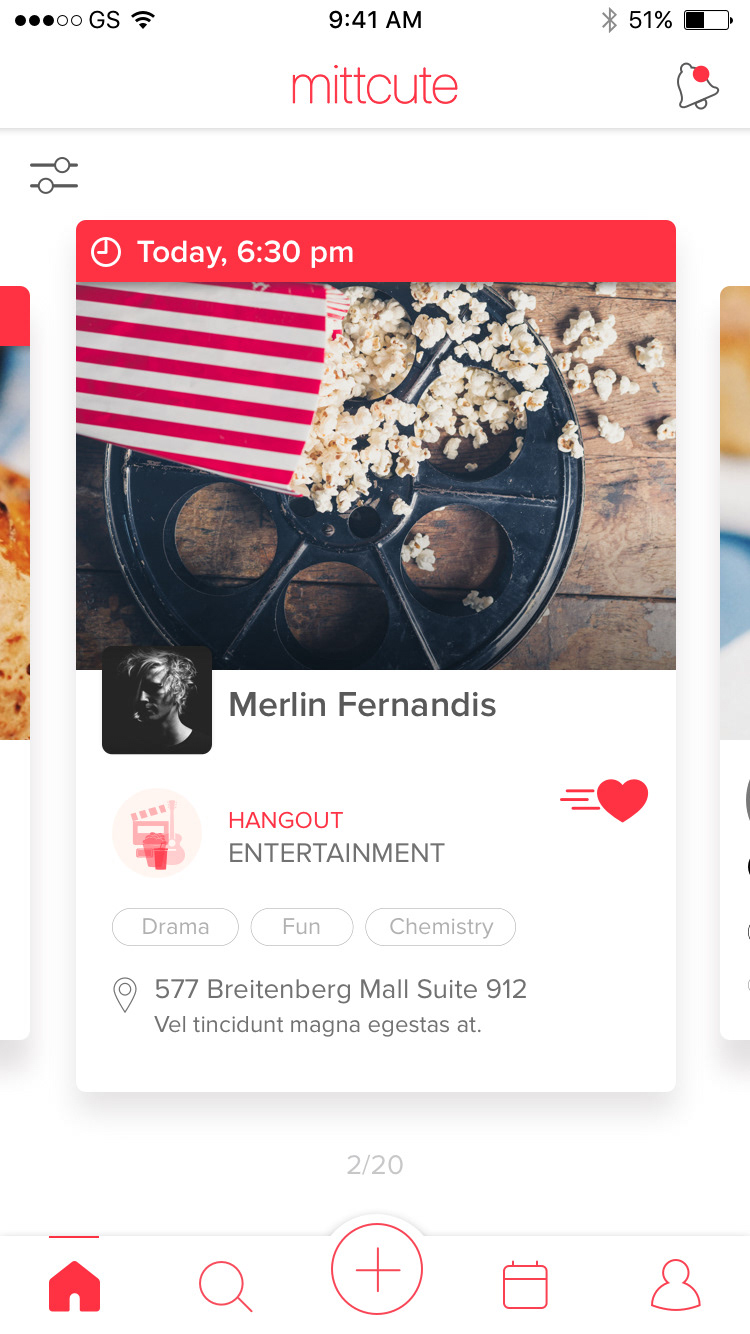Open the filter sliders icon

coord(54,175)
